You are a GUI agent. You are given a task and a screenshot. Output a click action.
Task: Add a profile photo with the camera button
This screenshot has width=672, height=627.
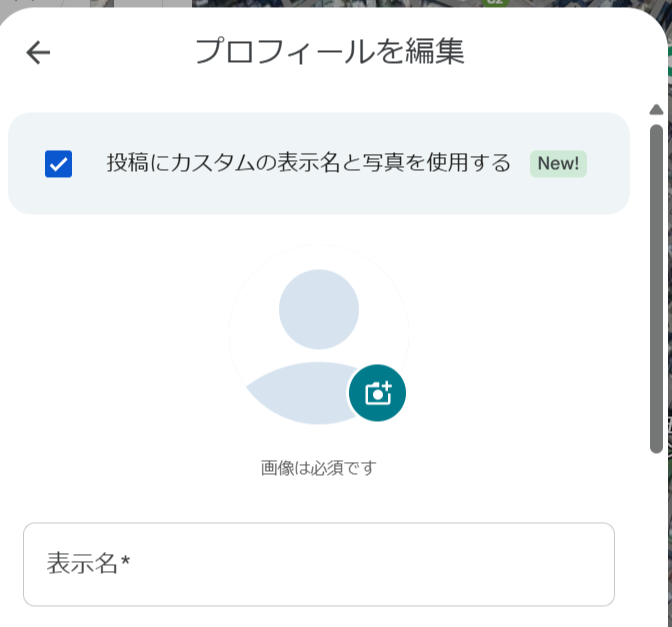click(x=377, y=393)
